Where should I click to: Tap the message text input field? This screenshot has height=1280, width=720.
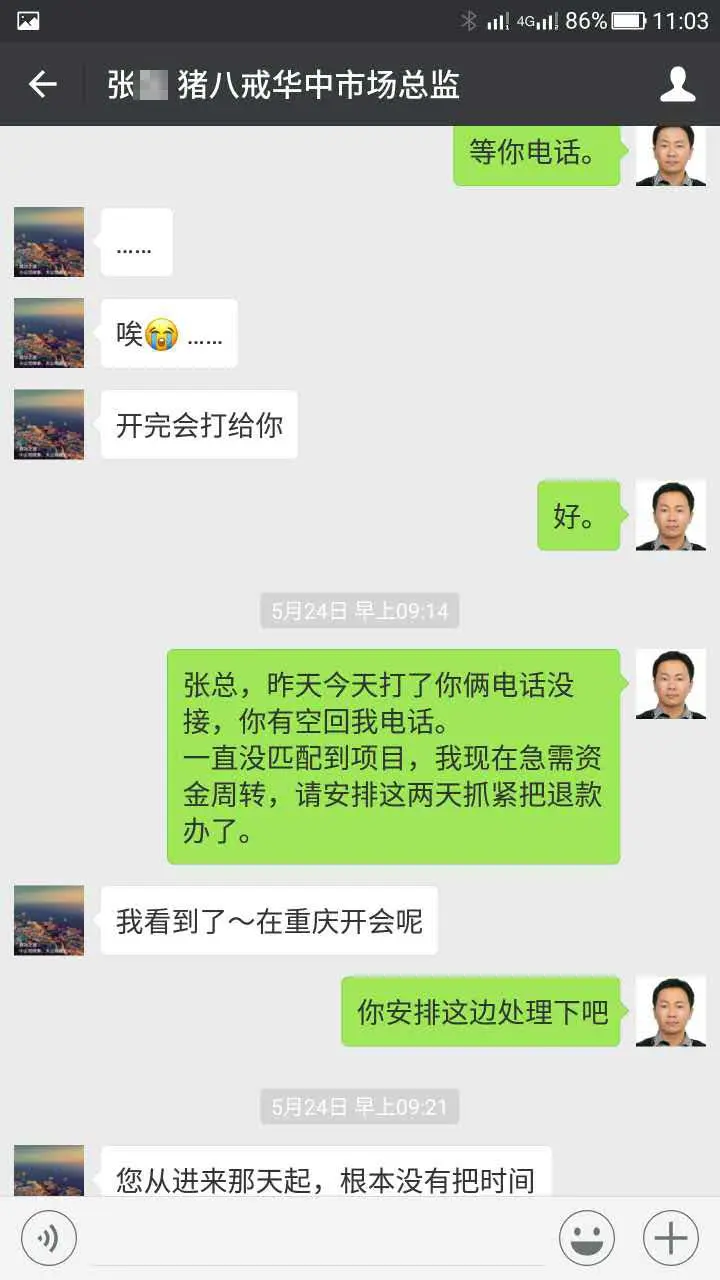pyautogui.click(x=318, y=1238)
